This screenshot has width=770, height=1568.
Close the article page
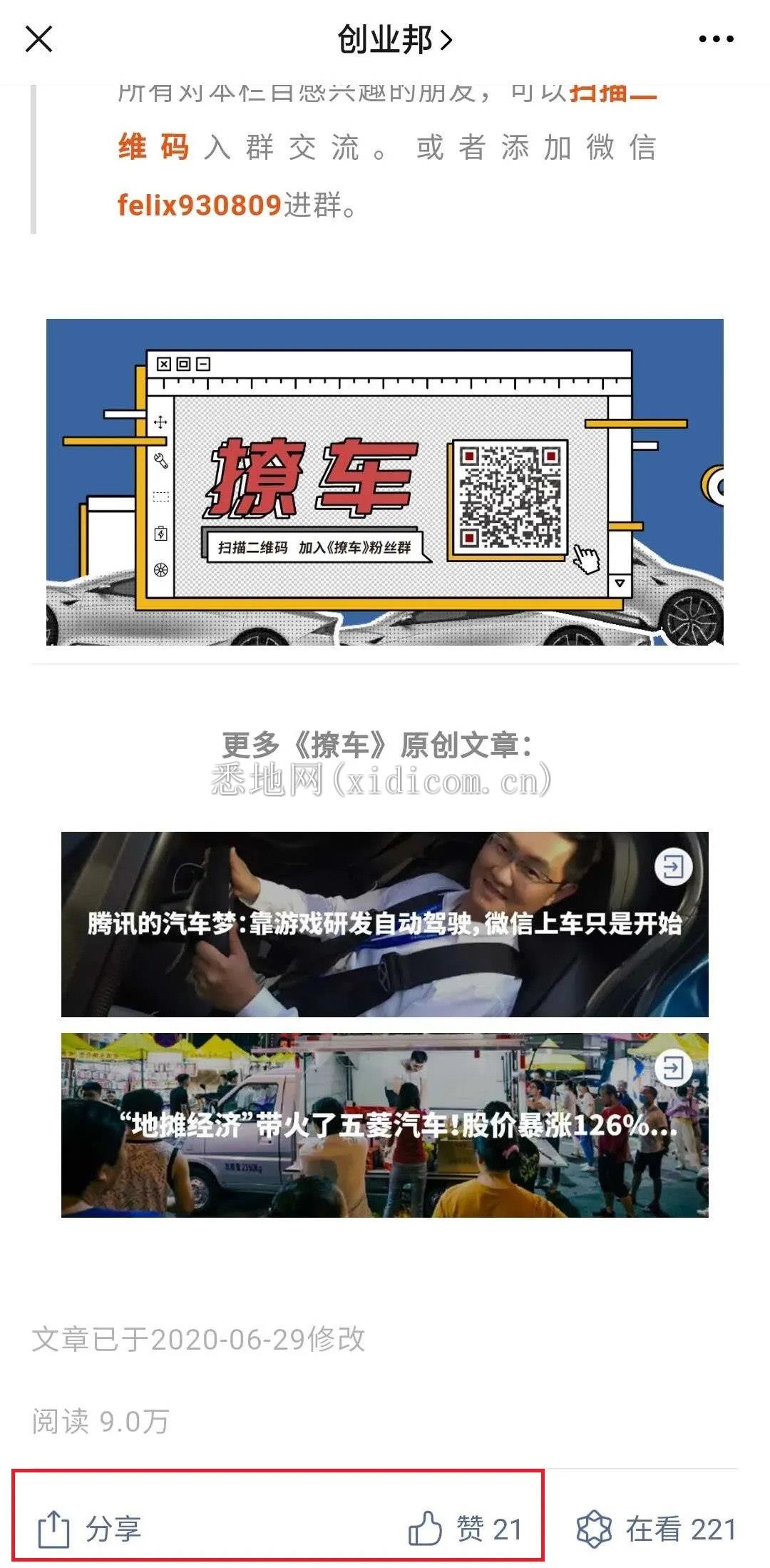click(x=39, y=39)
